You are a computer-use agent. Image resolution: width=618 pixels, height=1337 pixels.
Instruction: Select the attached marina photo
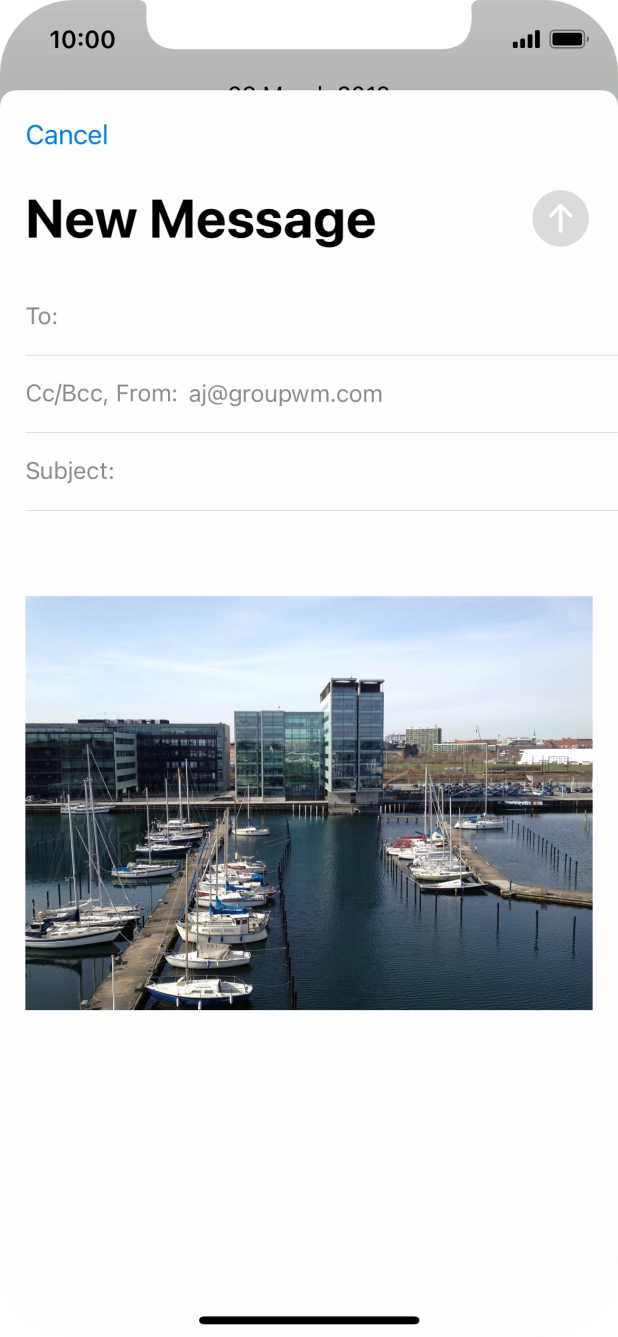[308, 802]
